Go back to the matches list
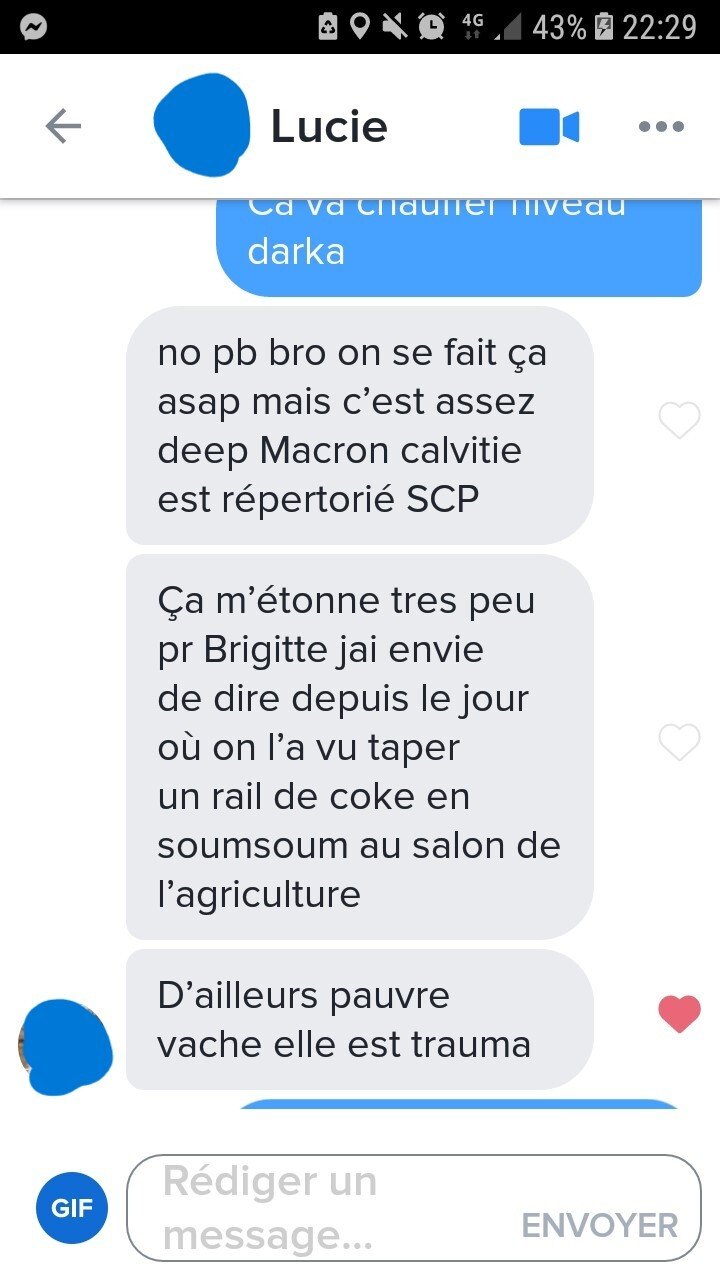Screen dimensions: 720x1280 tap(63, 127)
